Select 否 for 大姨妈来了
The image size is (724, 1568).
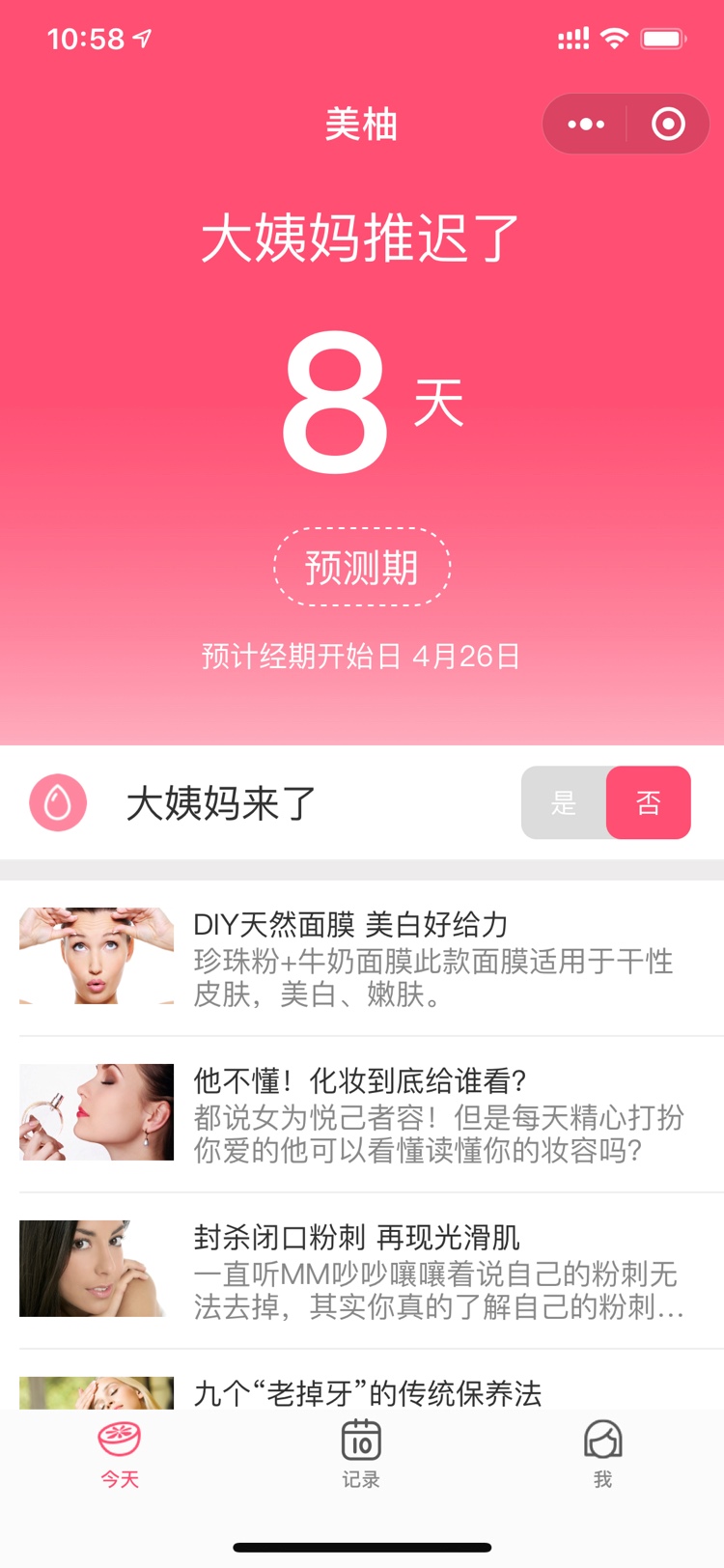[x=648, y=802]
